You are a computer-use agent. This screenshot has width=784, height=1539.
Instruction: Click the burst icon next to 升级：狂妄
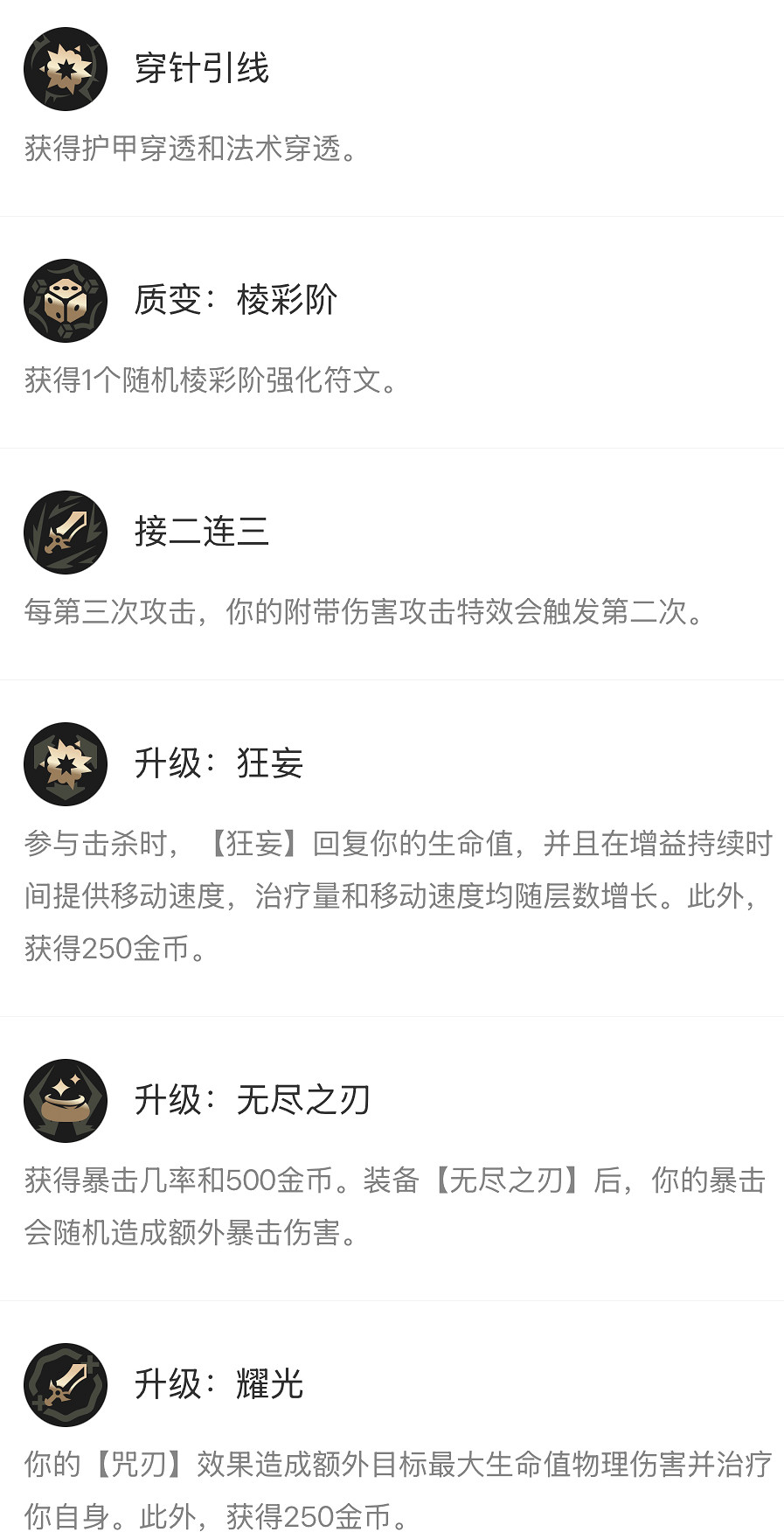[x=65, y=763]
